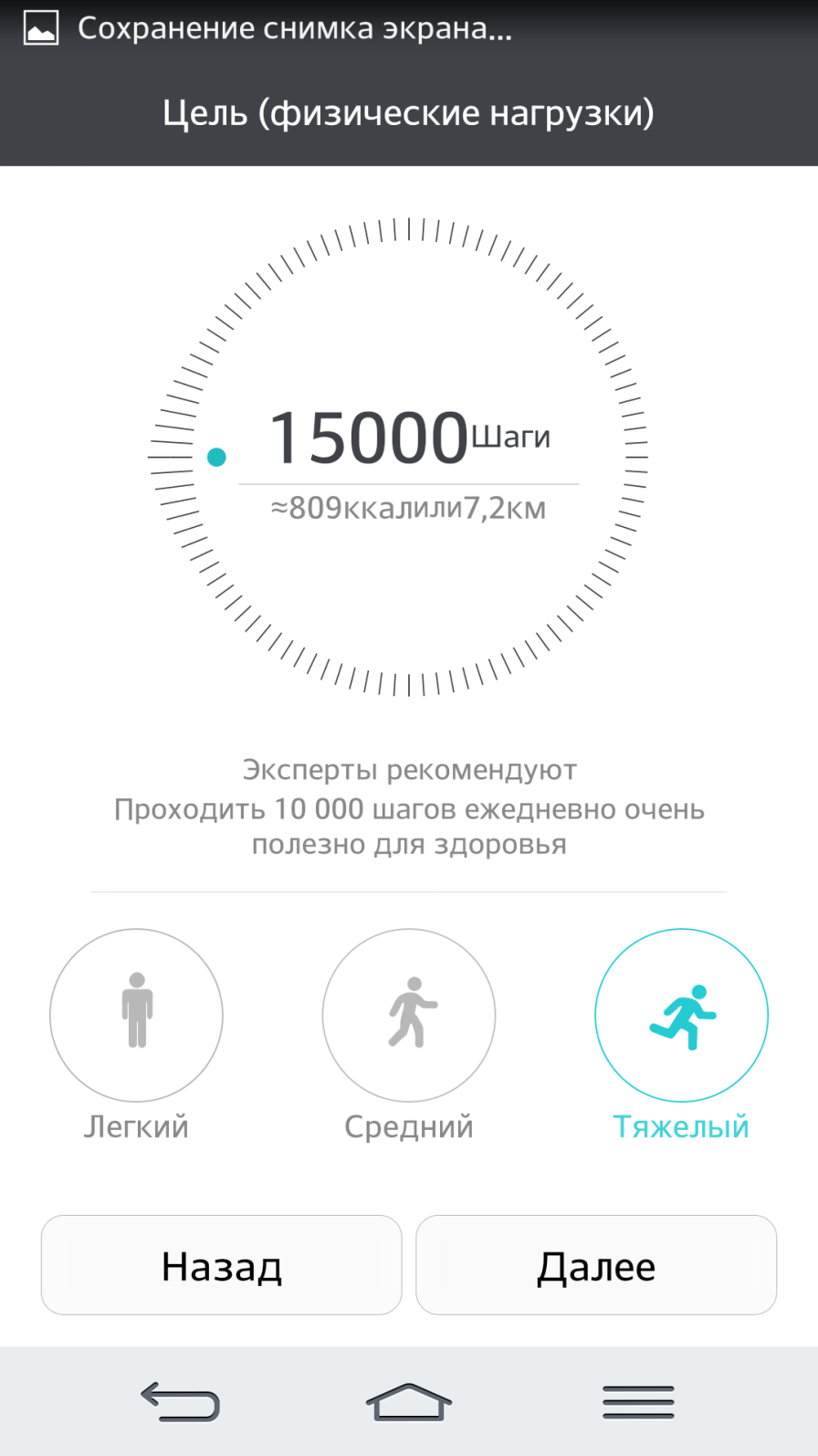
Task: Continue with the Далее button
Action: point(596,1265)
